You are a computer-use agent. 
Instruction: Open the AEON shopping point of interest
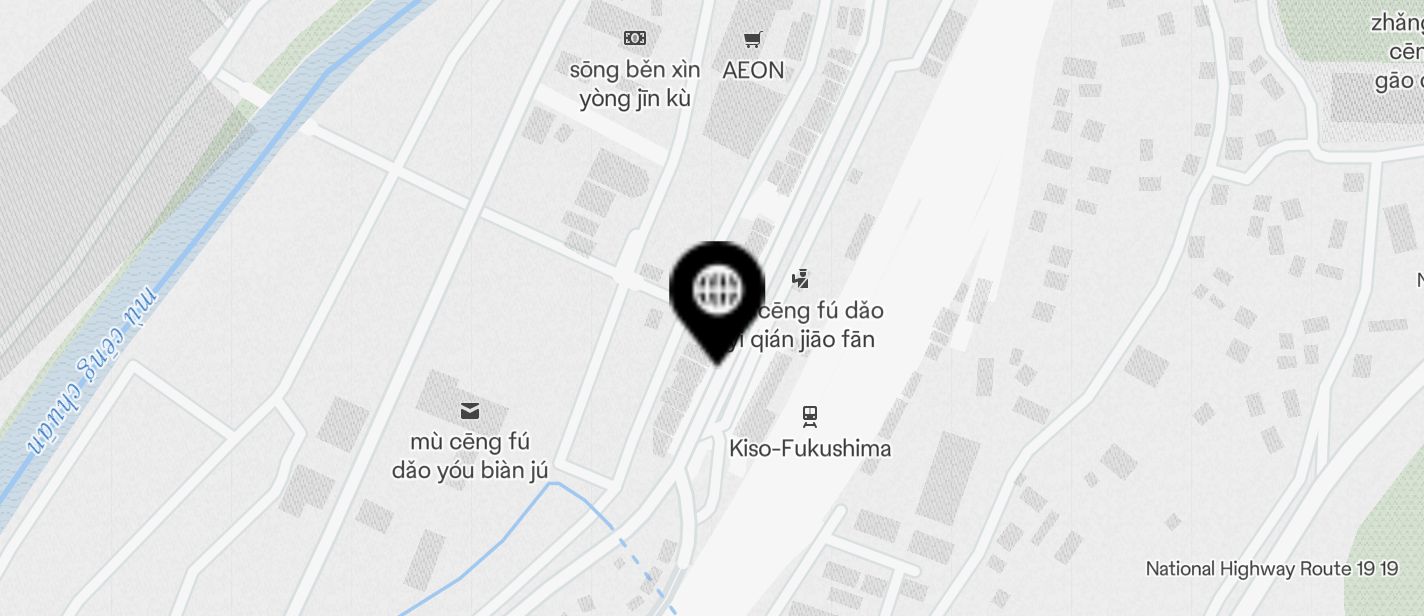point(752,40)
